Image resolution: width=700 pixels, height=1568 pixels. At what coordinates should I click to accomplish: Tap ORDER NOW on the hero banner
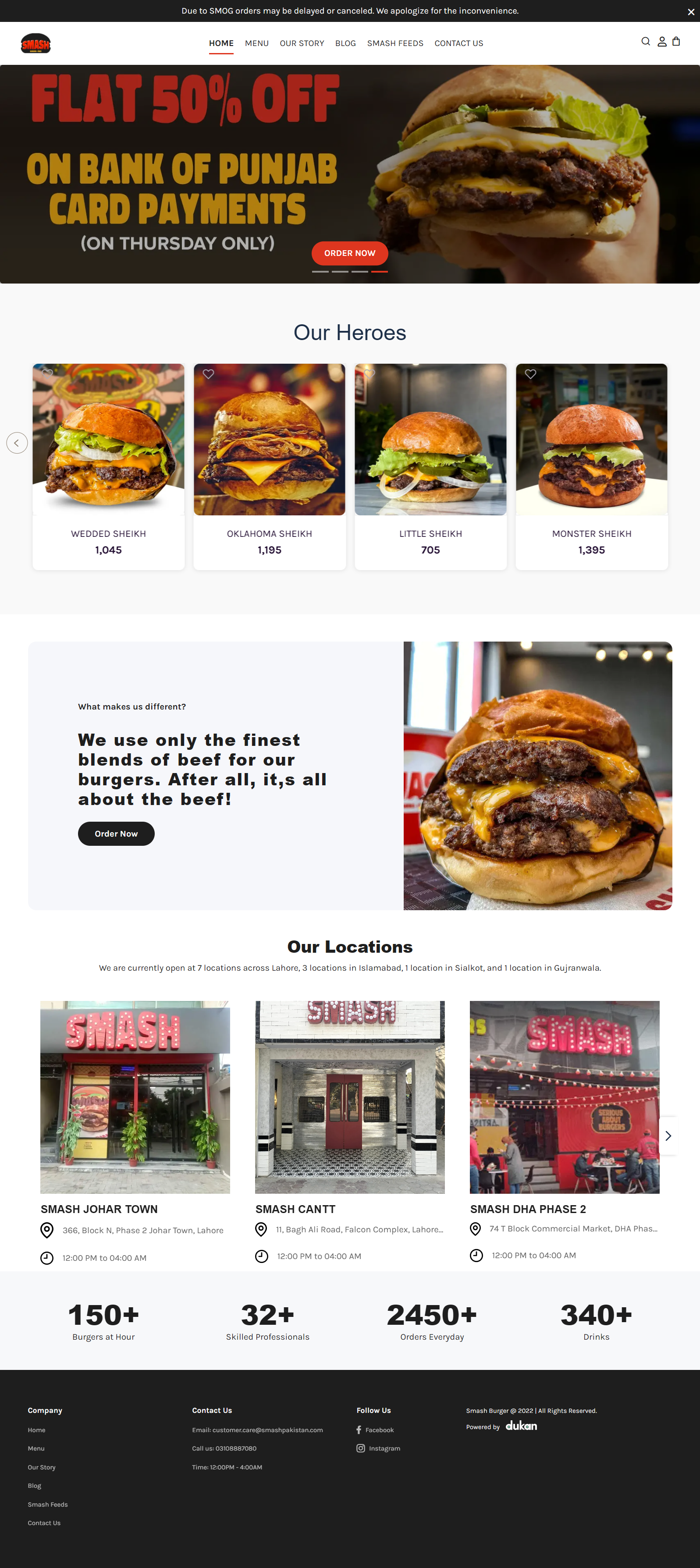click(350, 253)
